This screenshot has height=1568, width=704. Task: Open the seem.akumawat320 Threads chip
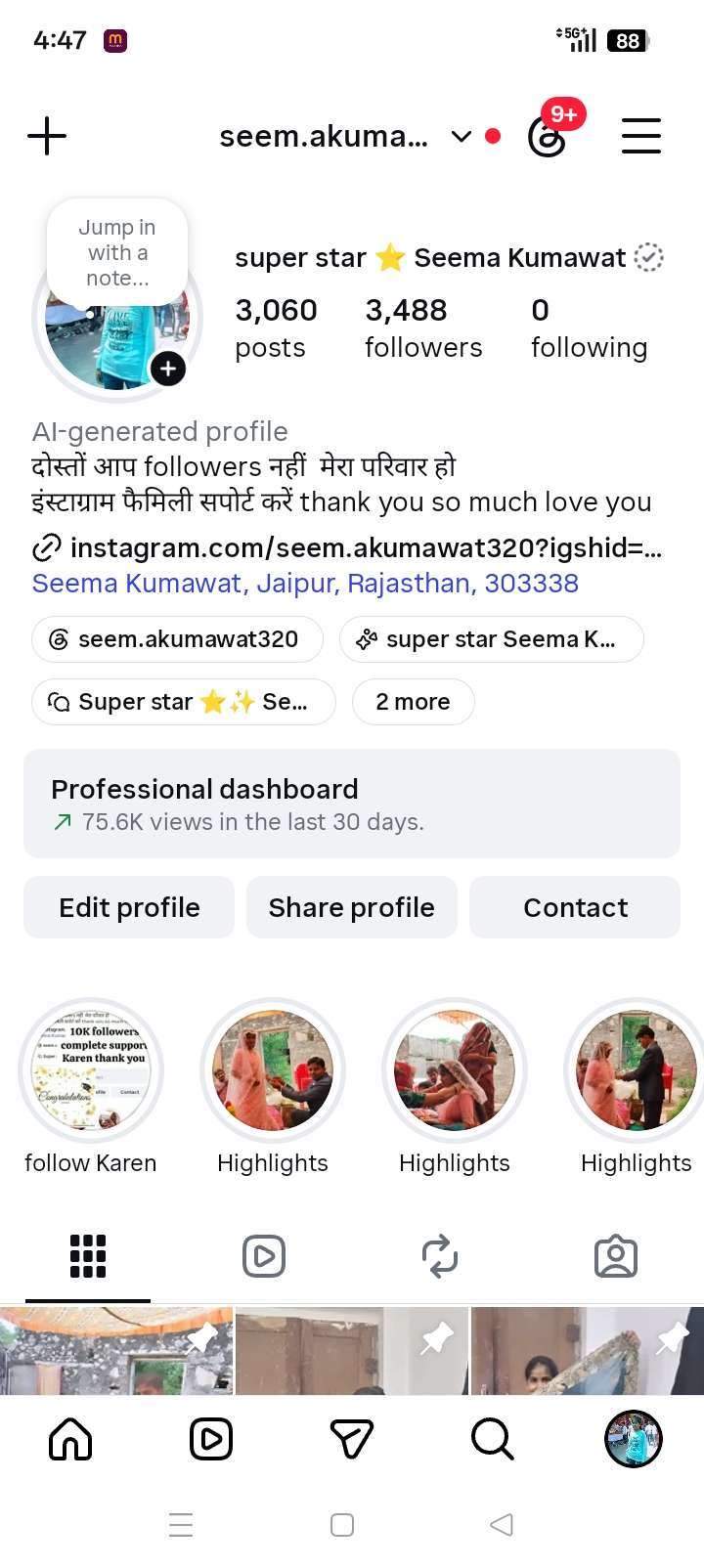[x=177, y=639]
